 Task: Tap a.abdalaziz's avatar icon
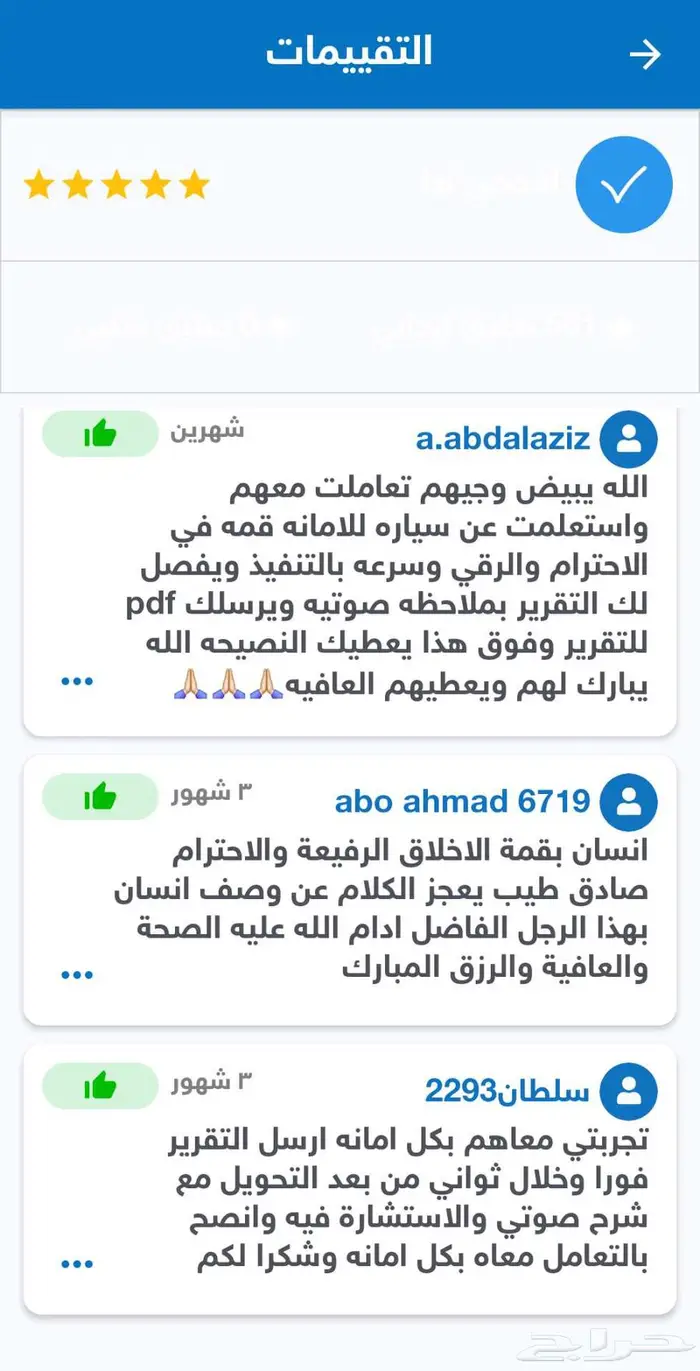[629, 438]
